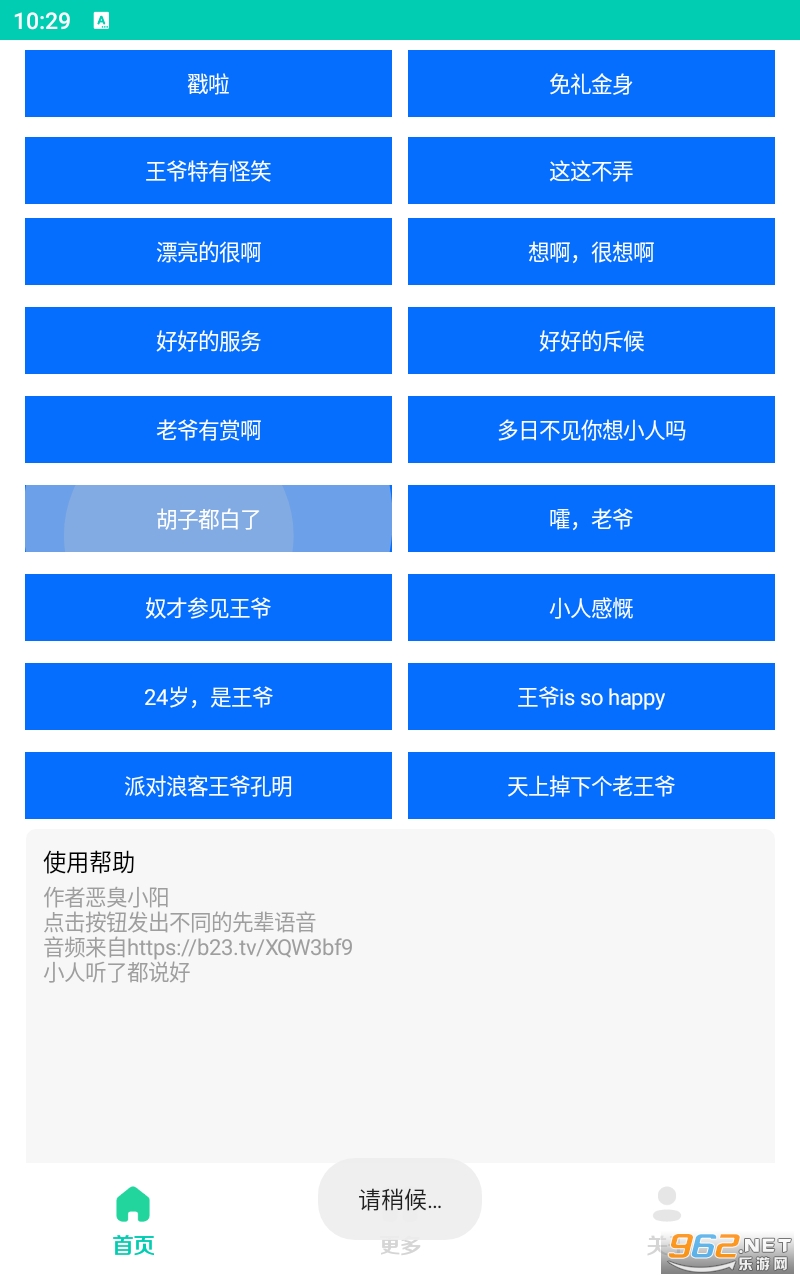Play the 胡子都白了 clip
Viewport: 800px width, 1280px height.
(x=208, y=519)
